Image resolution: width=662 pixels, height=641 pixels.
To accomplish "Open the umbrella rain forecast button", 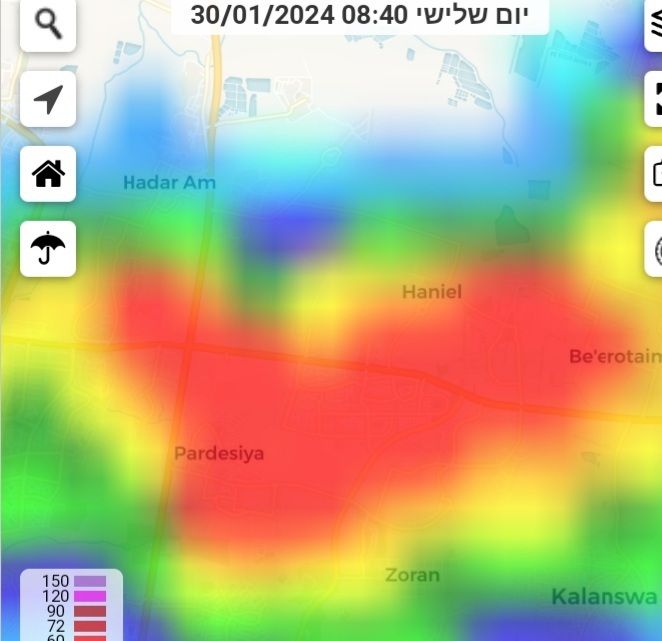I will (48, 248).
